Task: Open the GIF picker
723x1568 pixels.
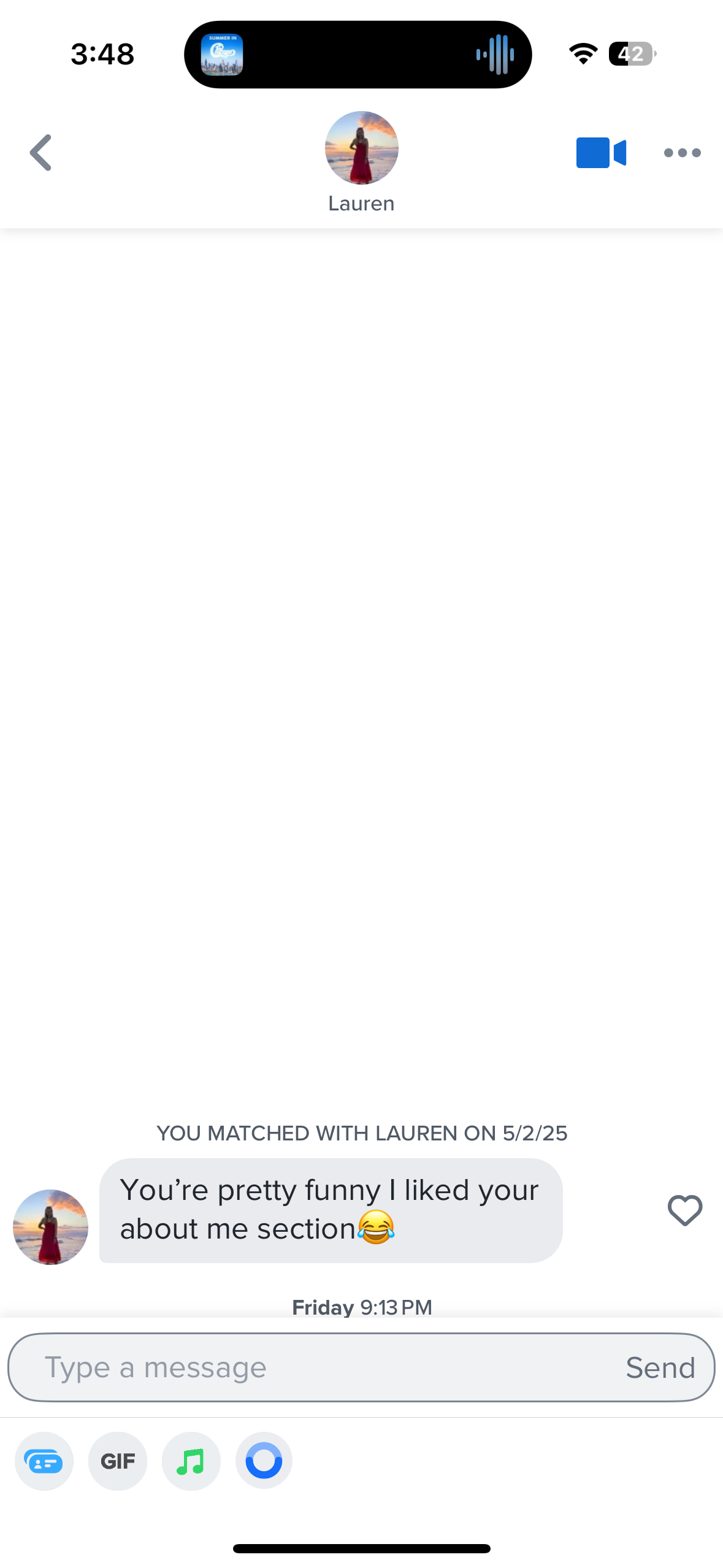Action: [x=118, y=1461]
